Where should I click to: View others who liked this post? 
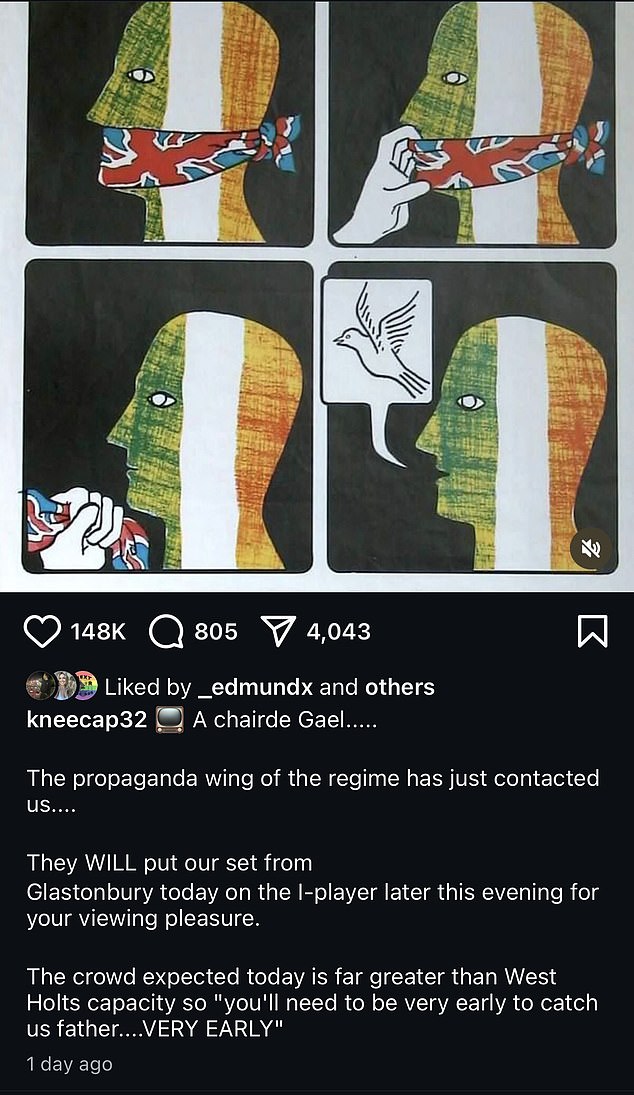coord(399,687)
